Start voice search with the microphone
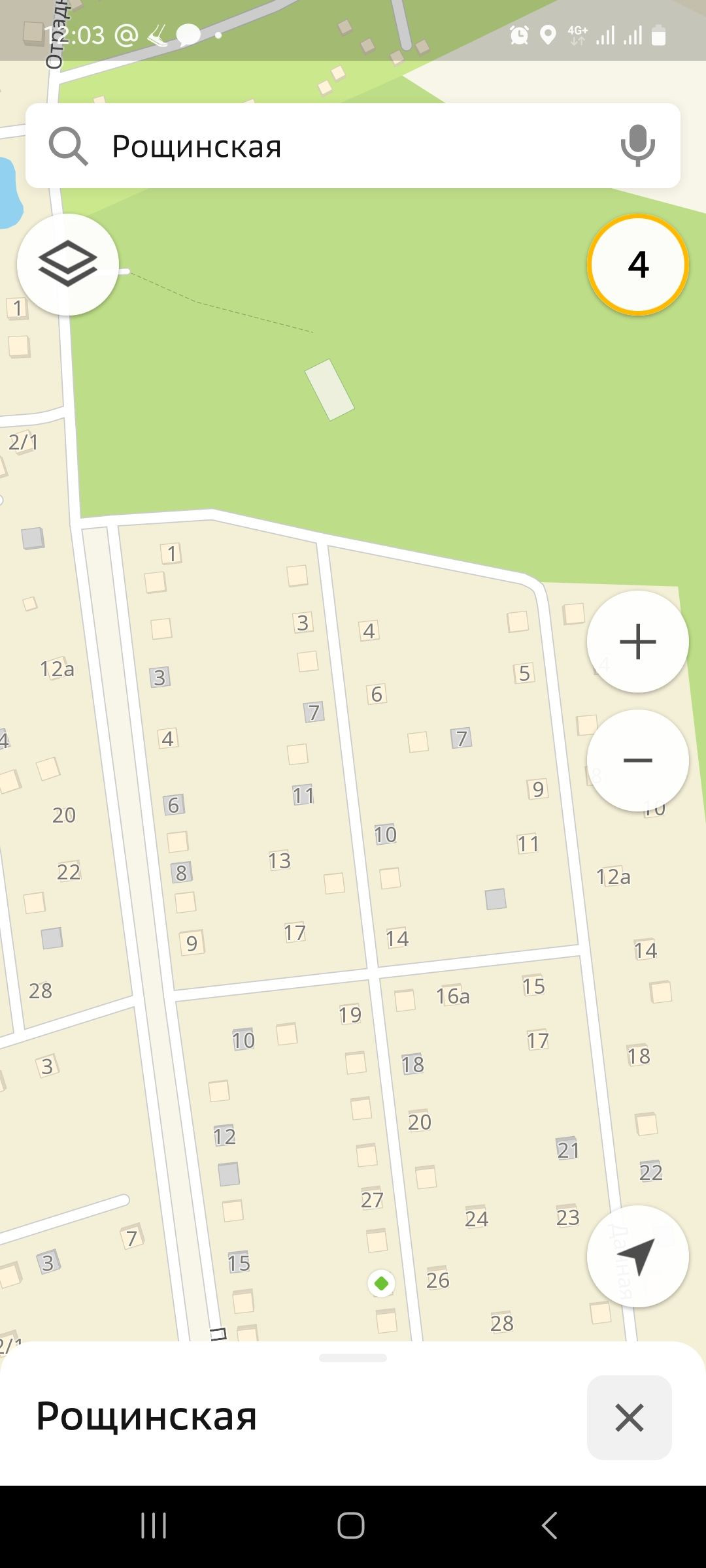 click(637, 146)
